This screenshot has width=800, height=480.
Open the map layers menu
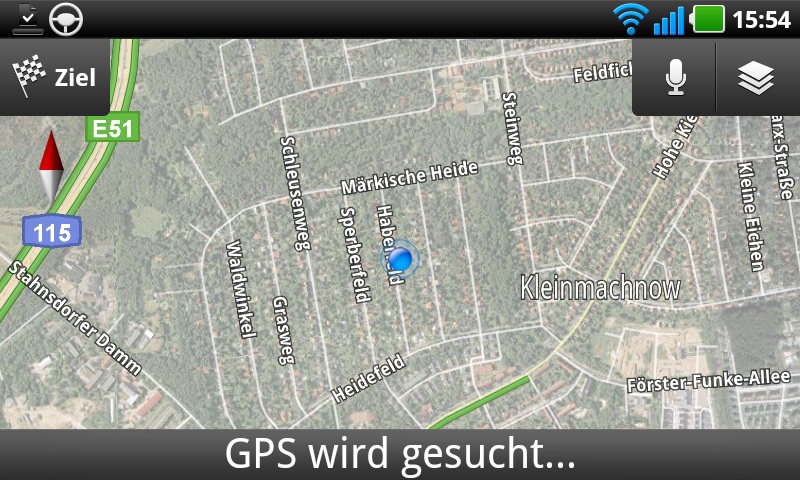[757, 77]
